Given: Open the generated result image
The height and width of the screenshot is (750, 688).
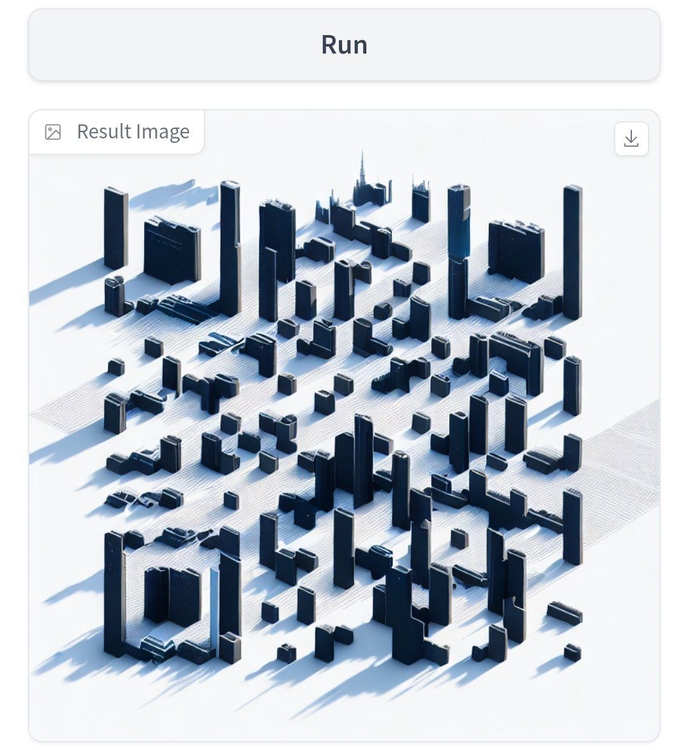Looking at the screenshot, I should point(344,430).
